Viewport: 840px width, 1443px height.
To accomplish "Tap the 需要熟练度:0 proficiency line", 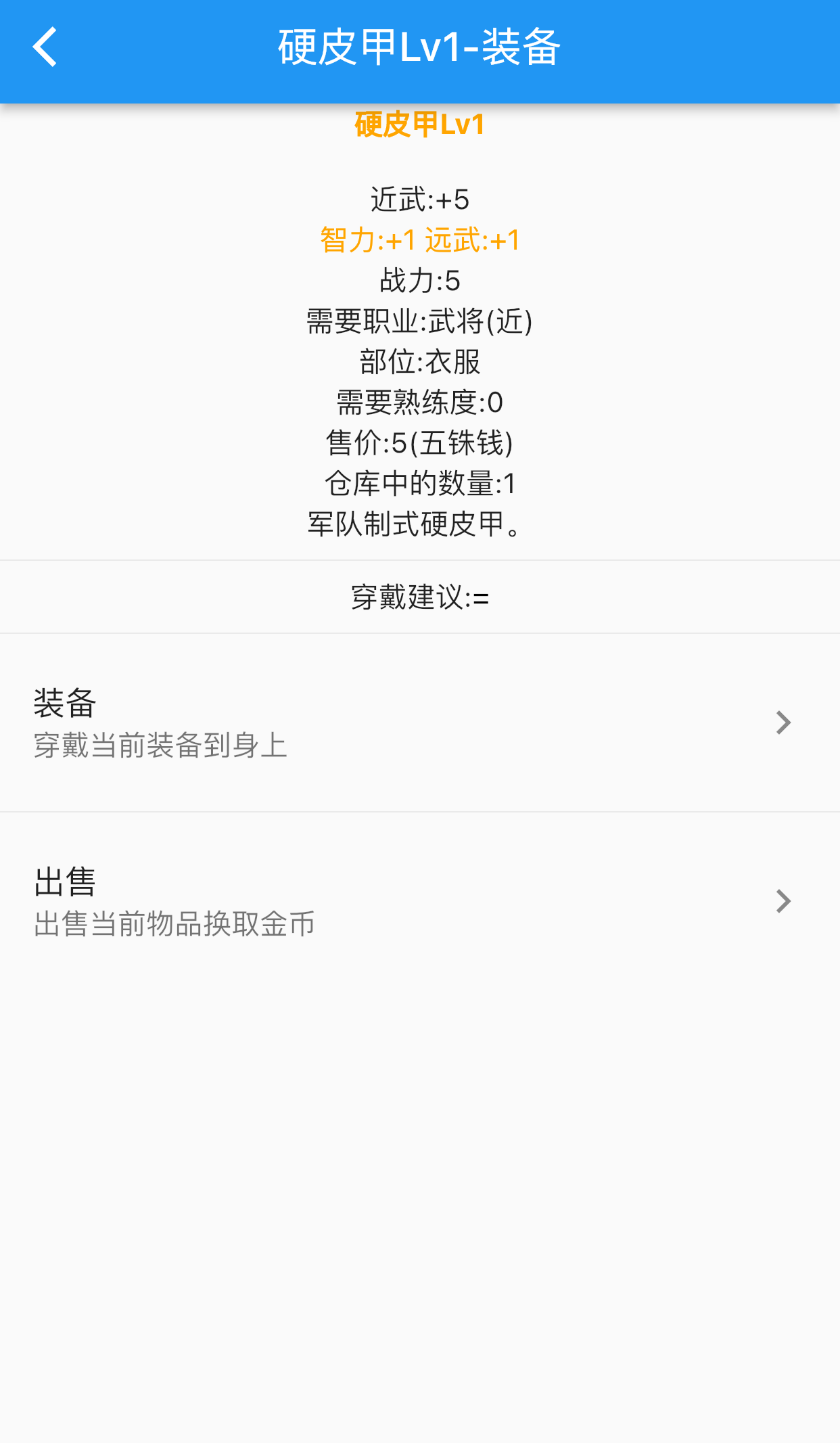I will pyautogui.click(x=419, y=403).
